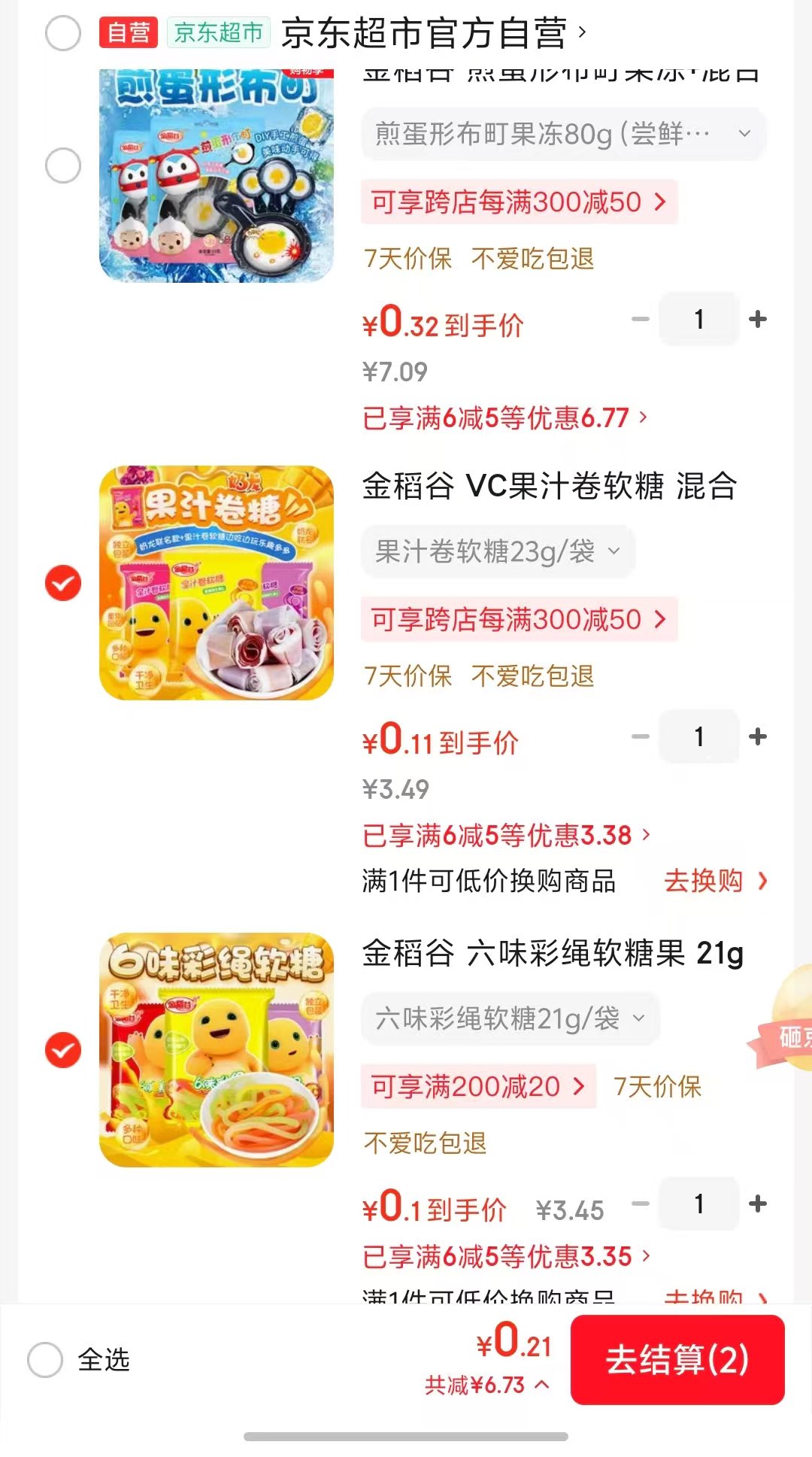This screenshot has height=1457, width=812.
Task: Increase quantity of VC果汁卷软糖
Action: coord(757,736)
